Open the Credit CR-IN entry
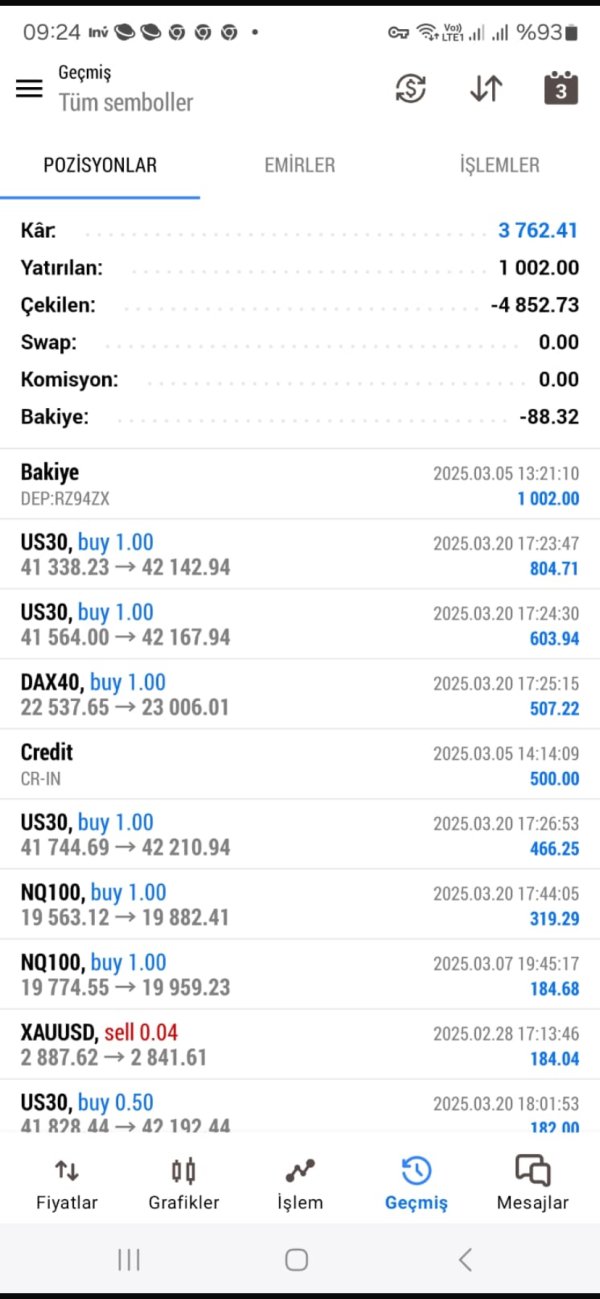Image resolution: width=600 pixels, height=1299 pixels. coord(300,764)
